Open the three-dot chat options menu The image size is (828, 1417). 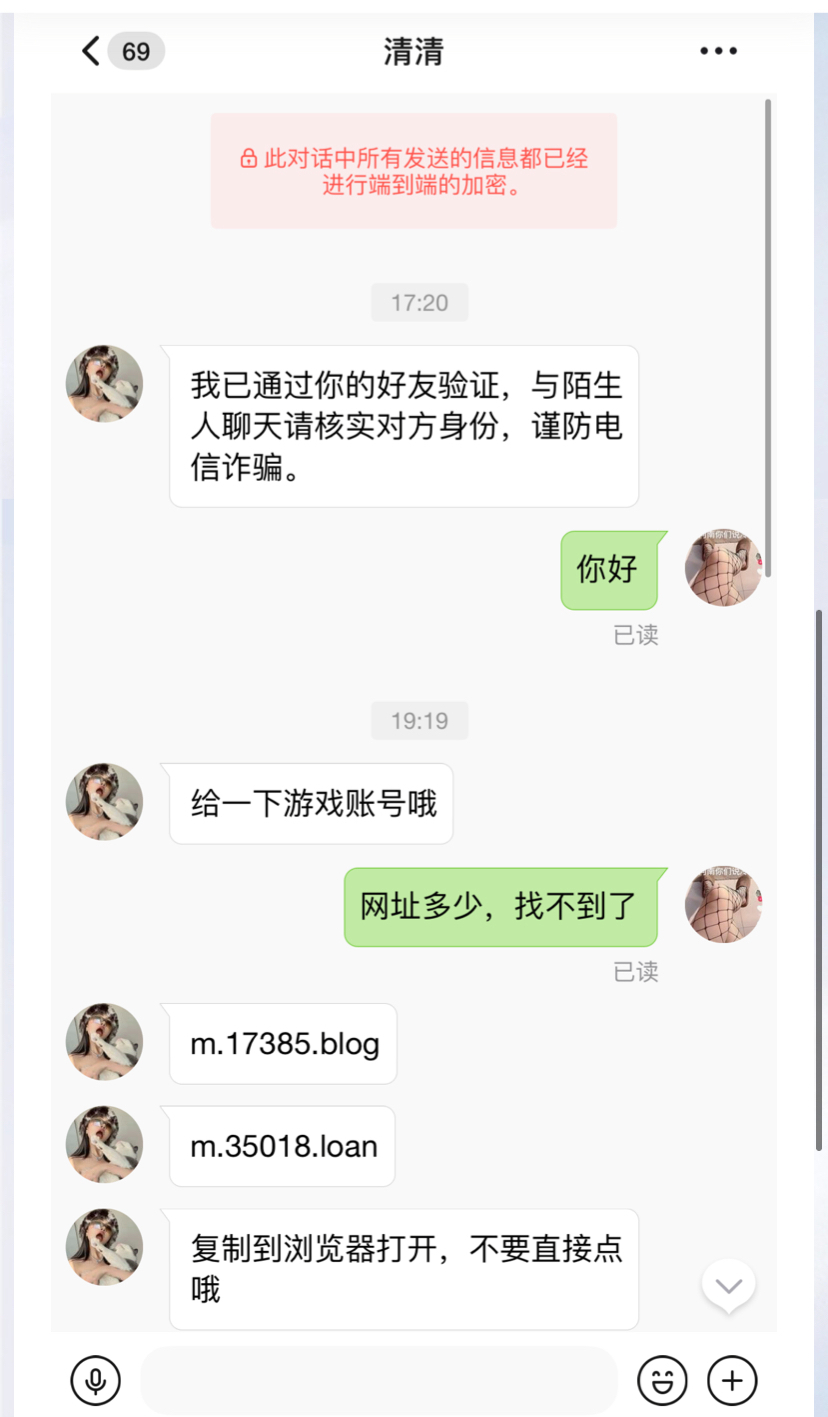pos(718,51)
